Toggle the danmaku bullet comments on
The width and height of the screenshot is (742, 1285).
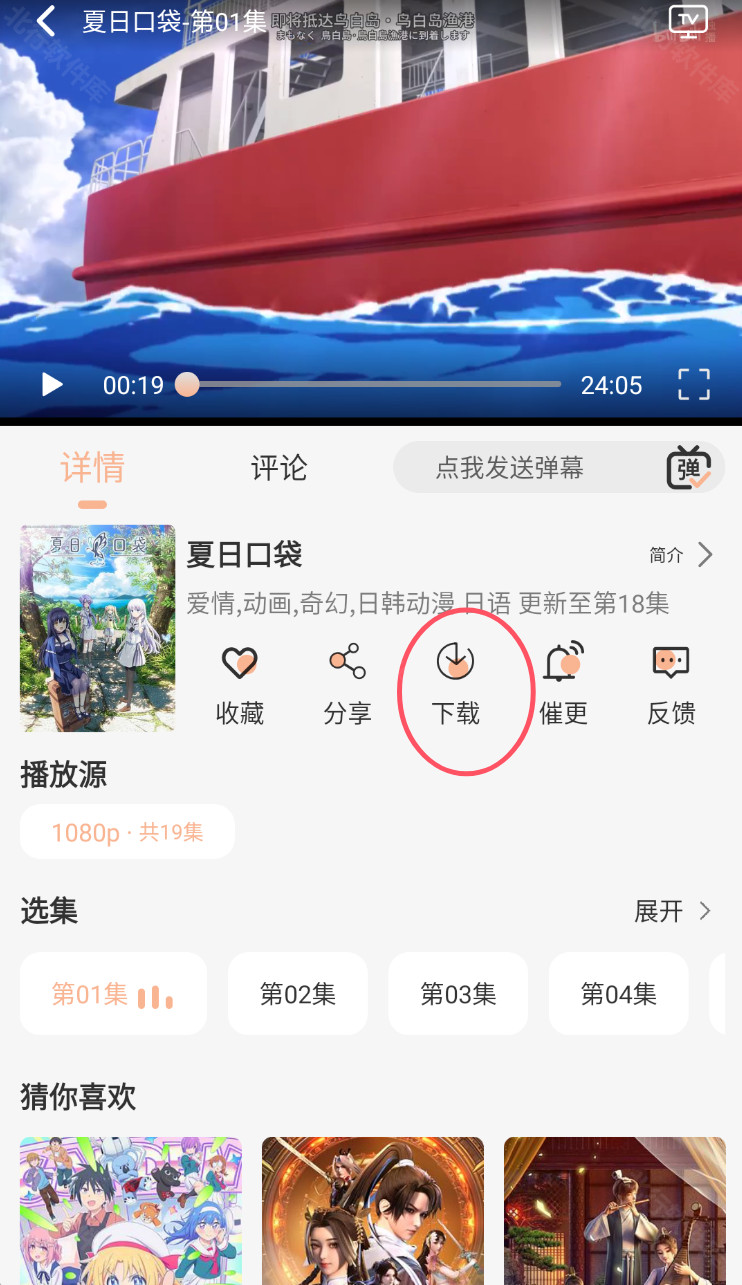tap(691, 467)
